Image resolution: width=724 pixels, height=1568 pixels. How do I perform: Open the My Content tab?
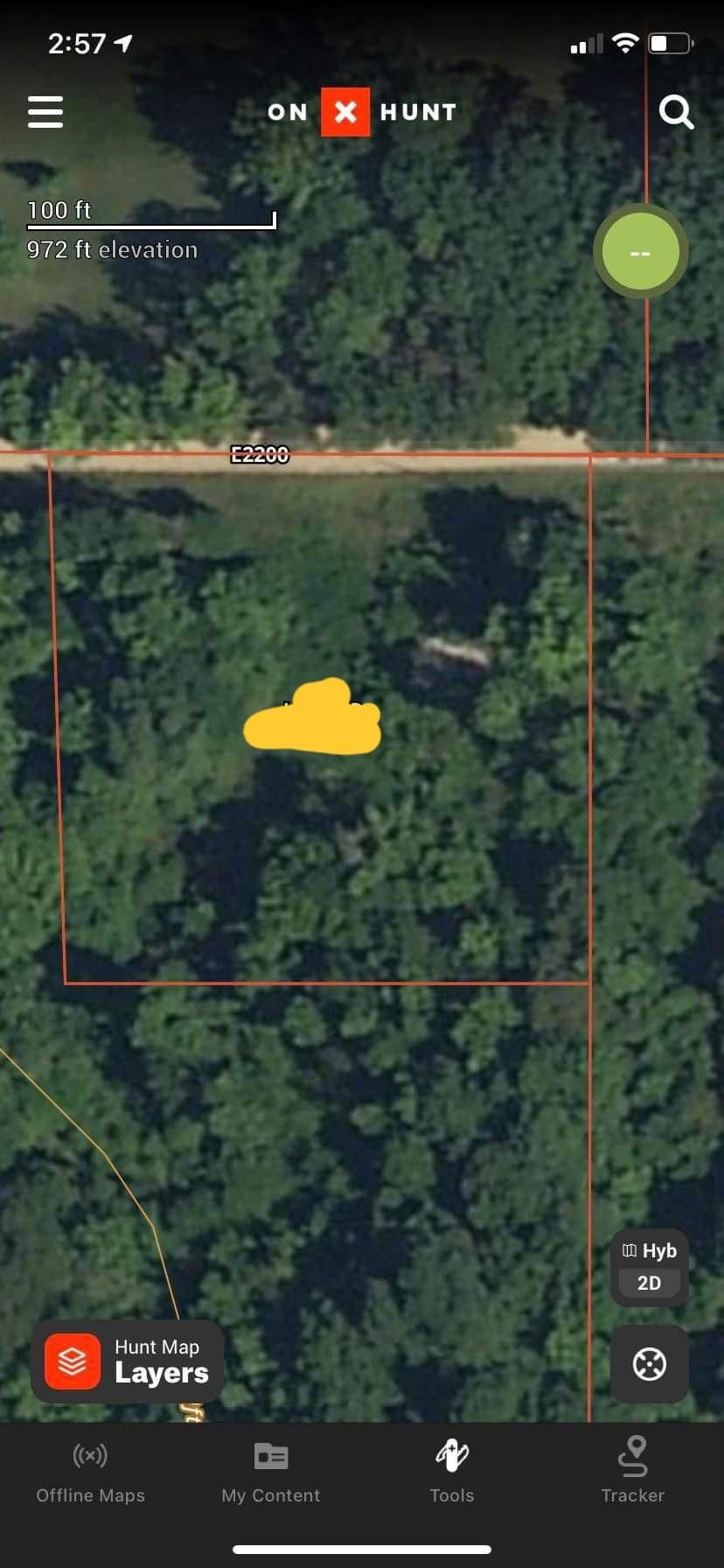click(271, 1455)
